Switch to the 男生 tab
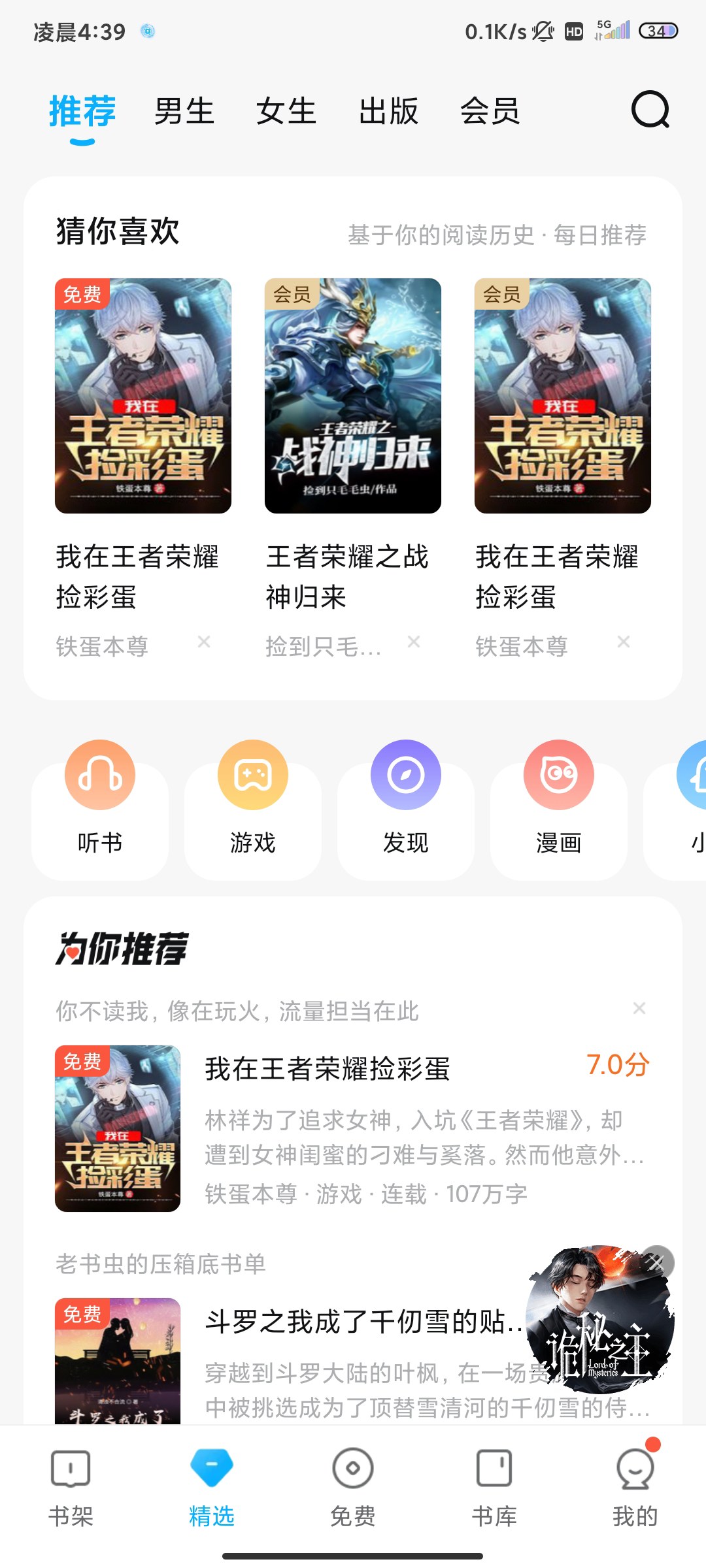The width and height of the screenshot is (706, 1568). tap(184, 111)
